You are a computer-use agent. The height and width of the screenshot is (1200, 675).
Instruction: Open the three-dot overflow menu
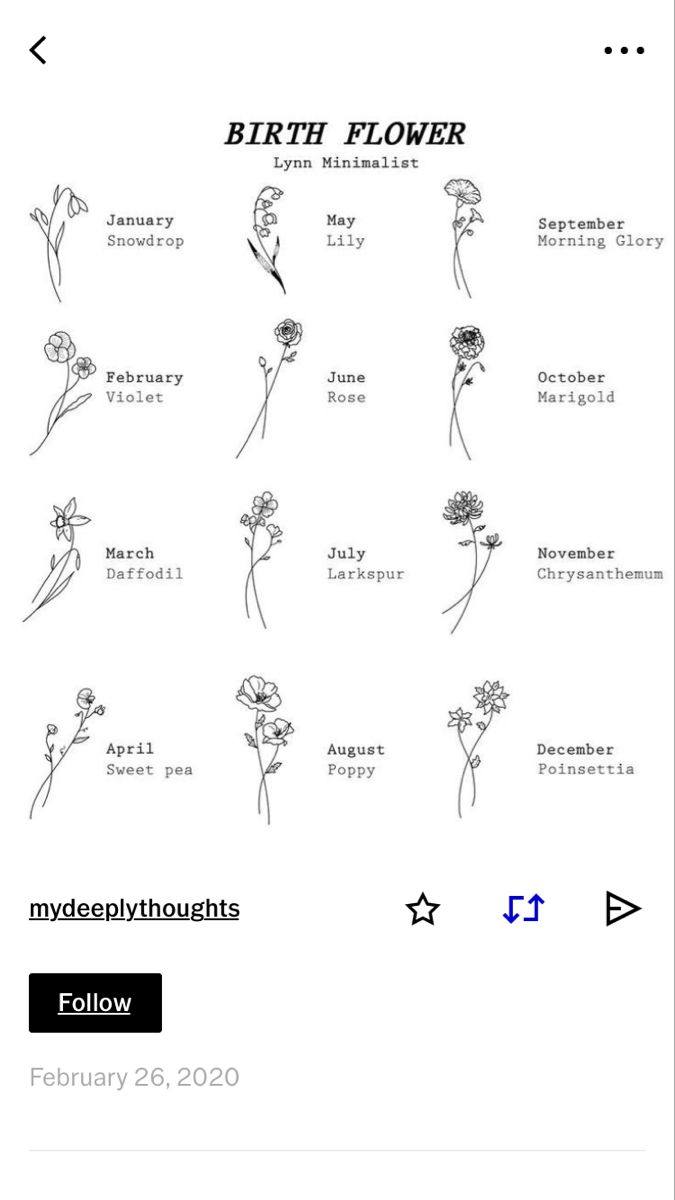(624, 50)
